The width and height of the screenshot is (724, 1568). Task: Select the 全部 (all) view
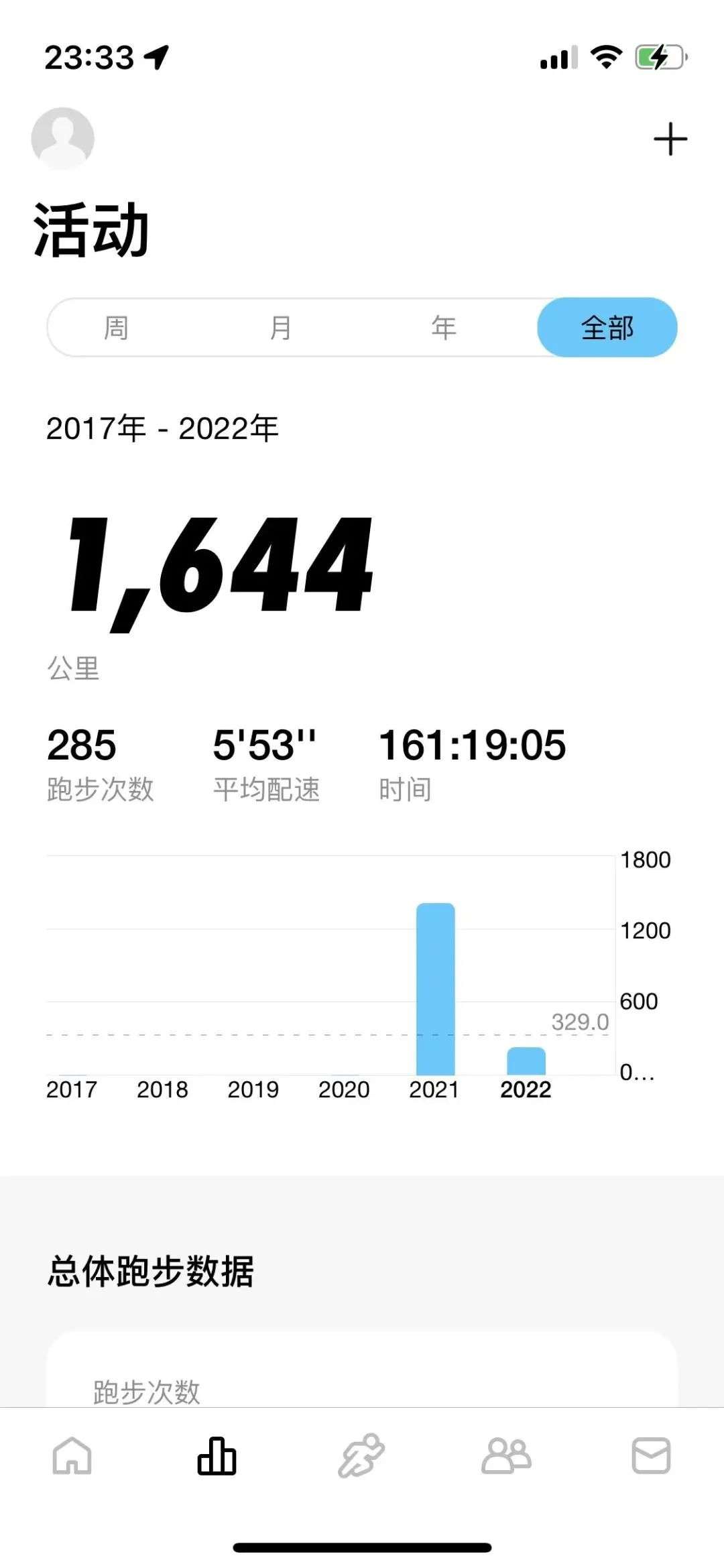[607, 328]
